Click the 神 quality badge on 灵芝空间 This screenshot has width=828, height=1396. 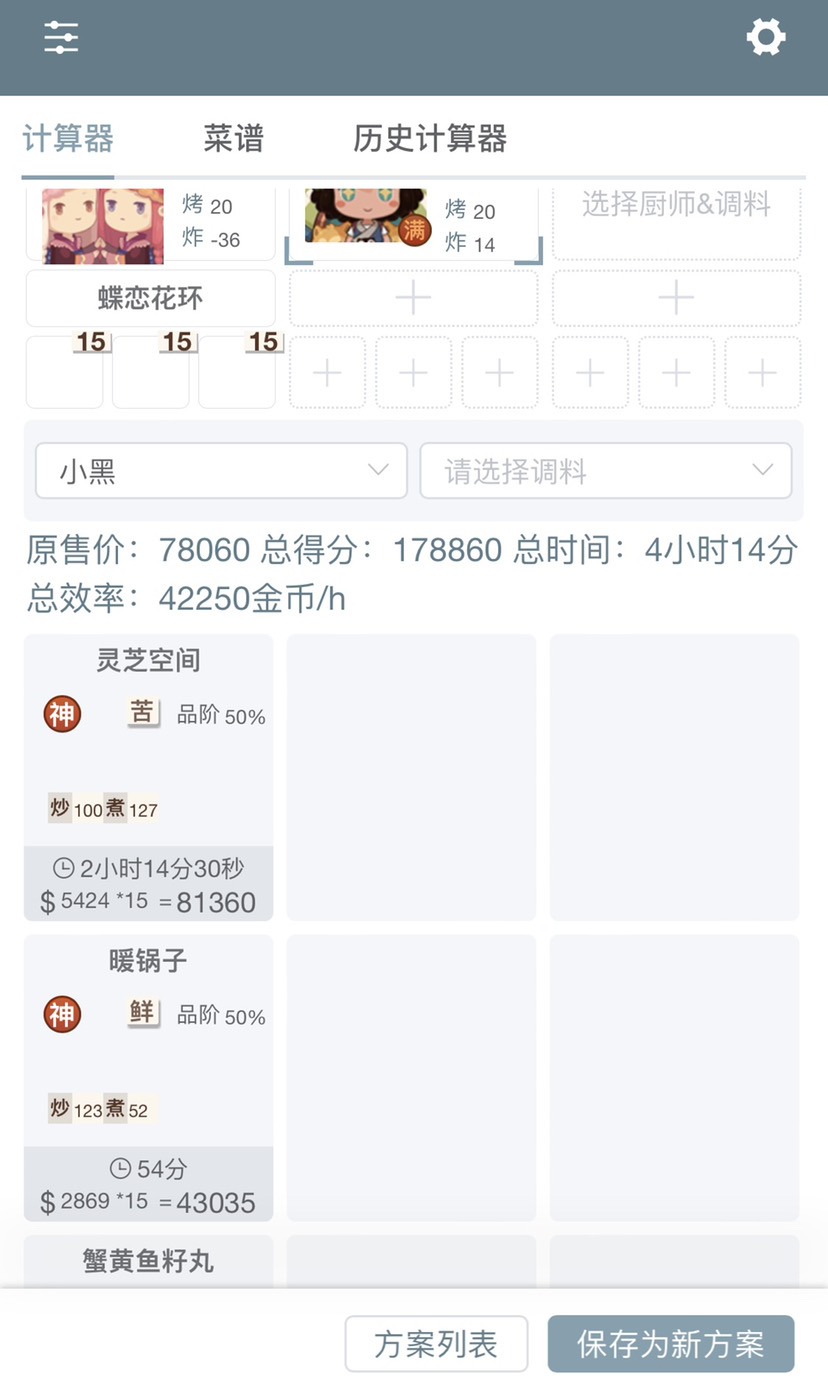coord(61,714)
